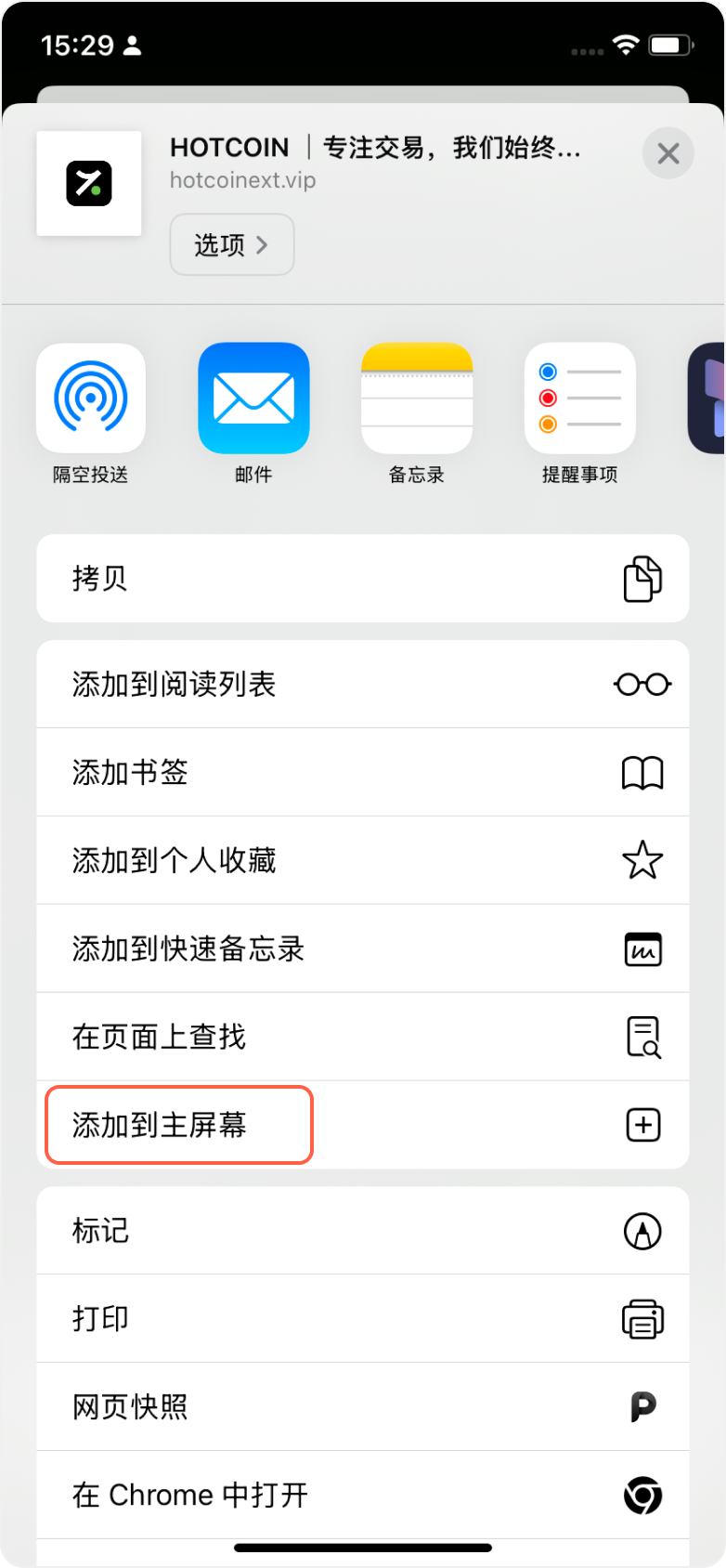
Task: Select 添加到主屏幕
Action: [x=363, y=1125]
